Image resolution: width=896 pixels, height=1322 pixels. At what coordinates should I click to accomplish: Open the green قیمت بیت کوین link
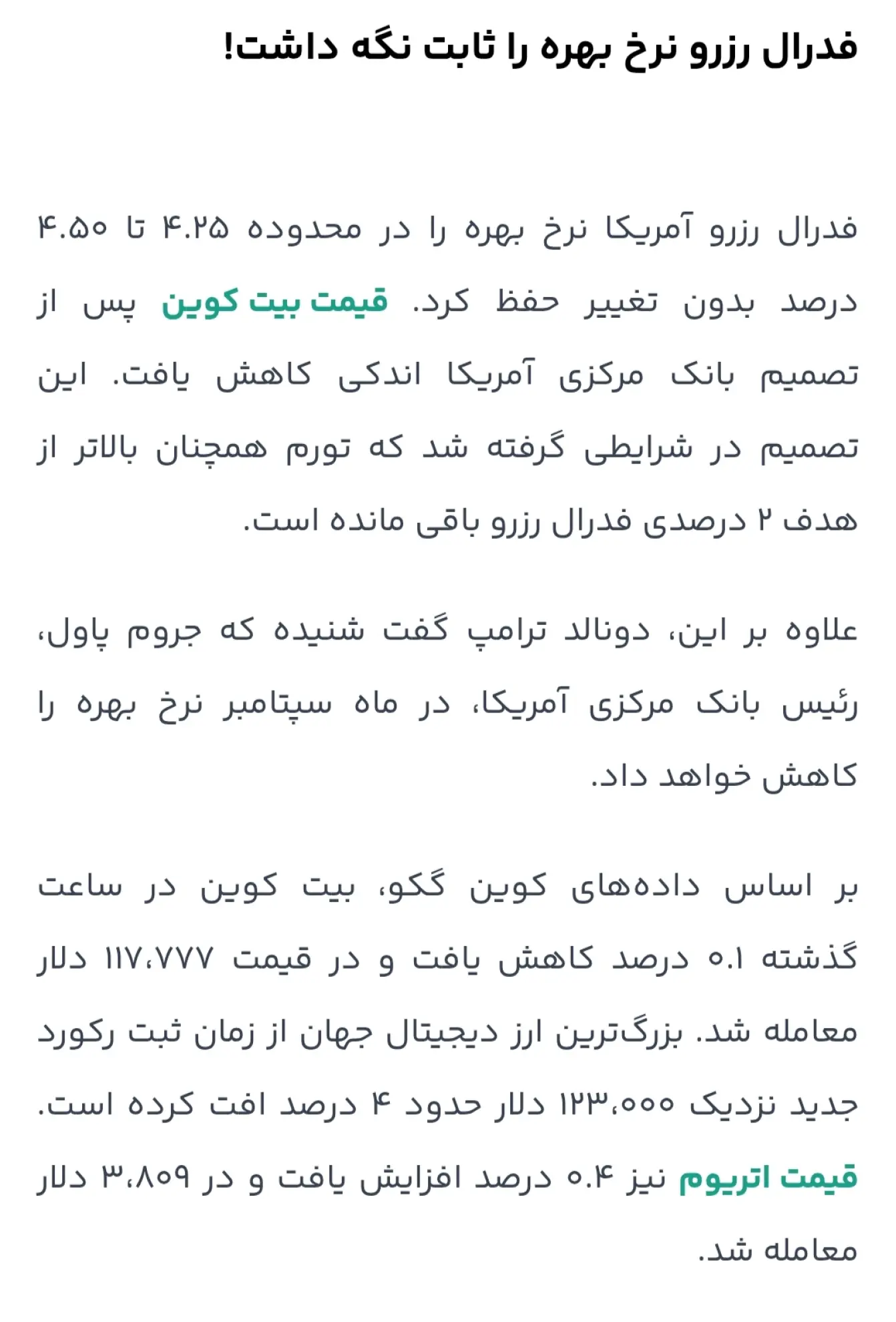tap(275, 302)
